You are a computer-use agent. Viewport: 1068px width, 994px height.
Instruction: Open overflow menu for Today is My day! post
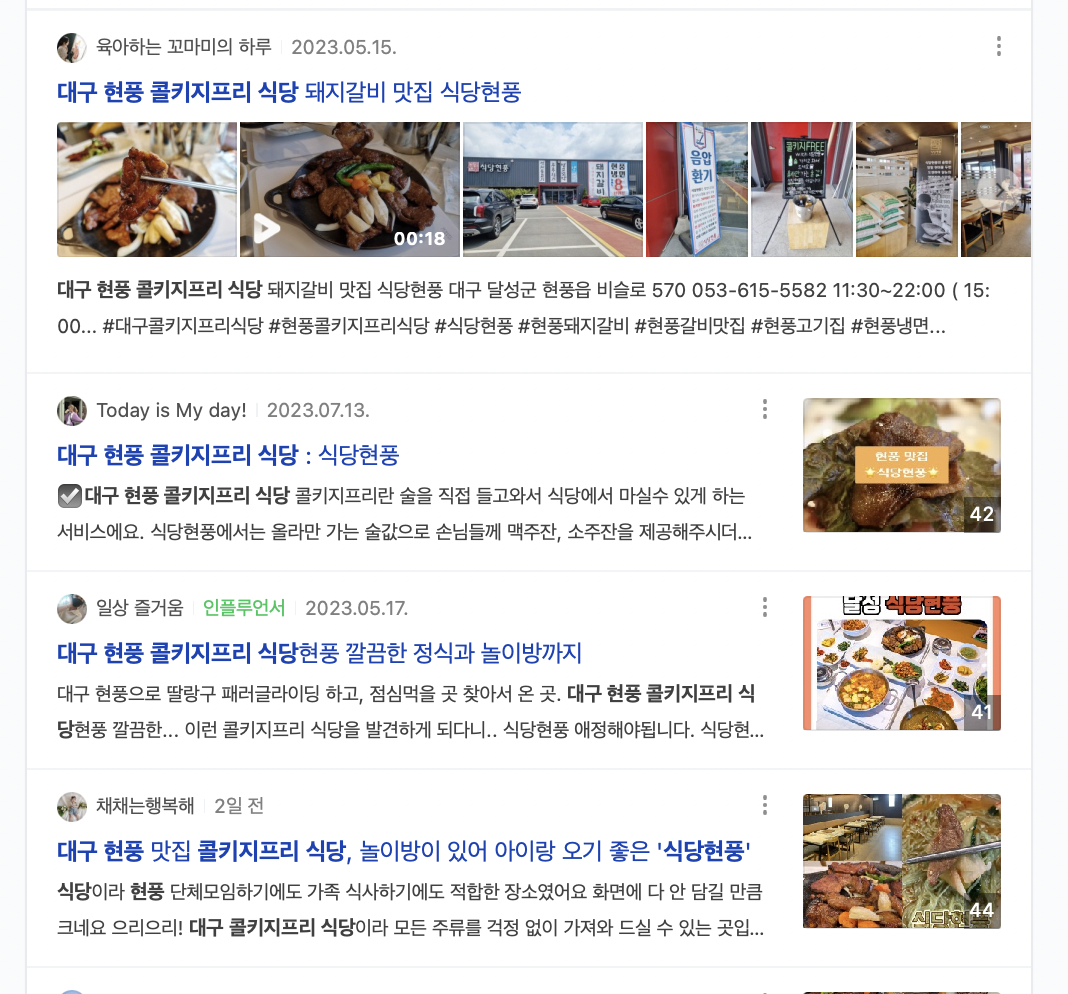(764, 409)
